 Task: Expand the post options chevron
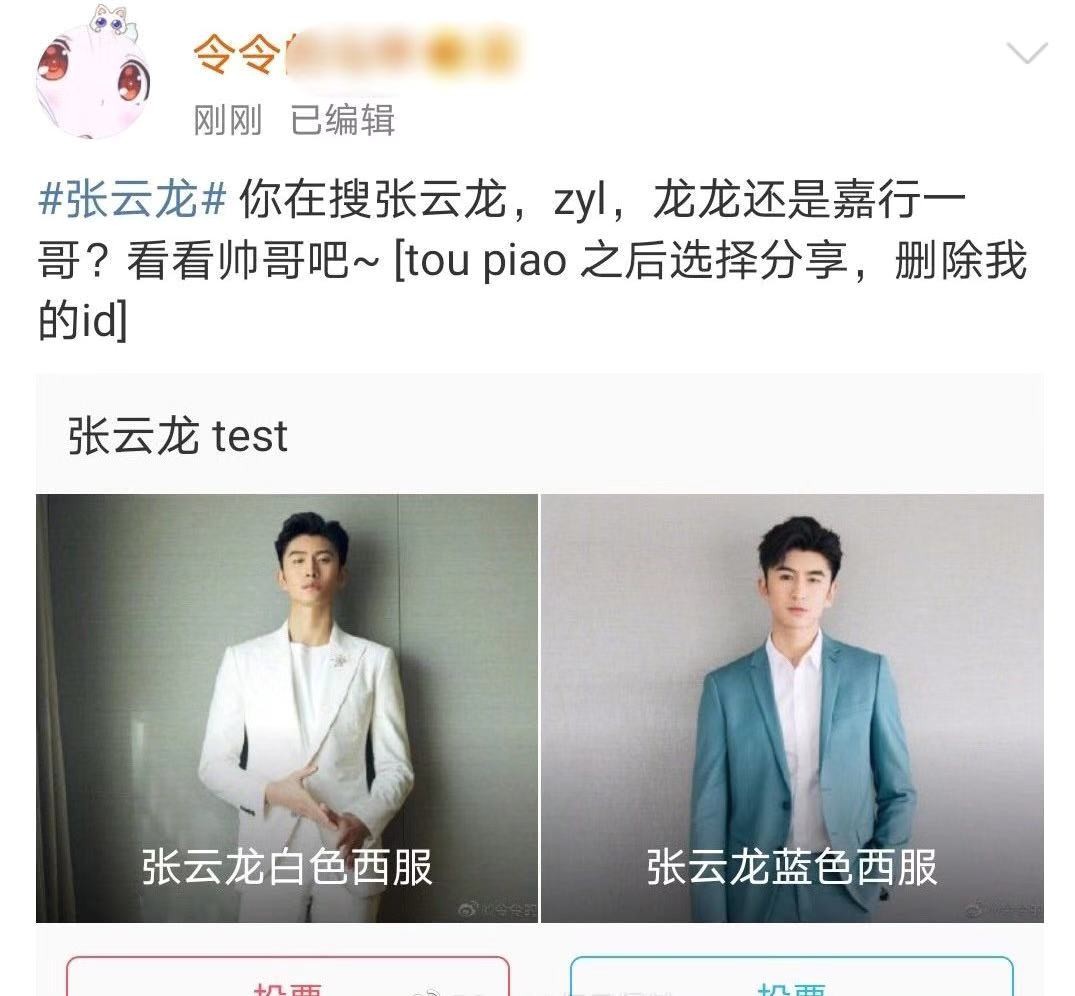point(1027,52)
